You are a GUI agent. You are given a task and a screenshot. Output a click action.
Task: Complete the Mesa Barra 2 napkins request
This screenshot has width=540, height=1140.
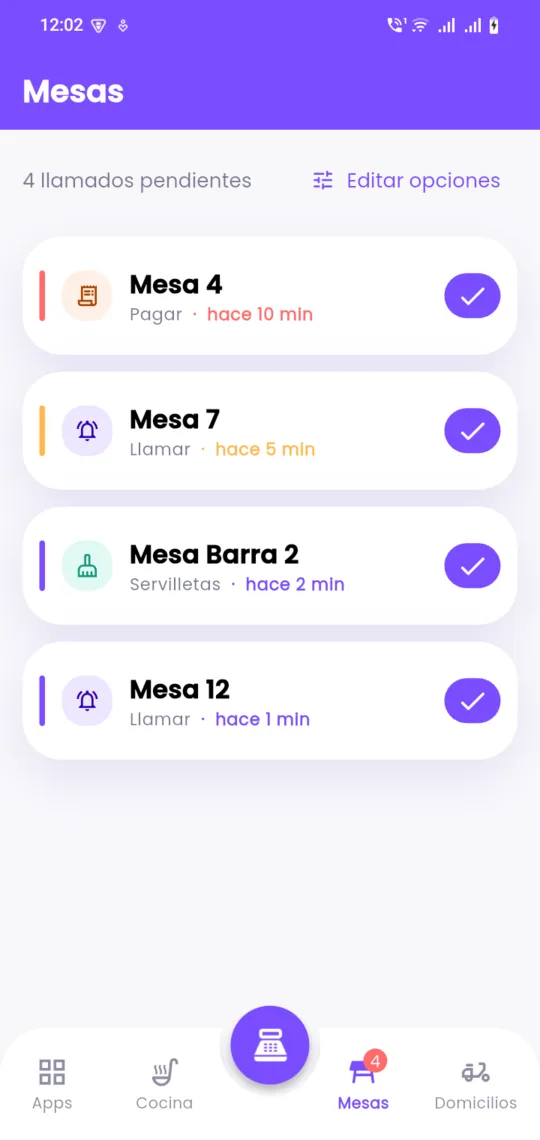[472, 566]
